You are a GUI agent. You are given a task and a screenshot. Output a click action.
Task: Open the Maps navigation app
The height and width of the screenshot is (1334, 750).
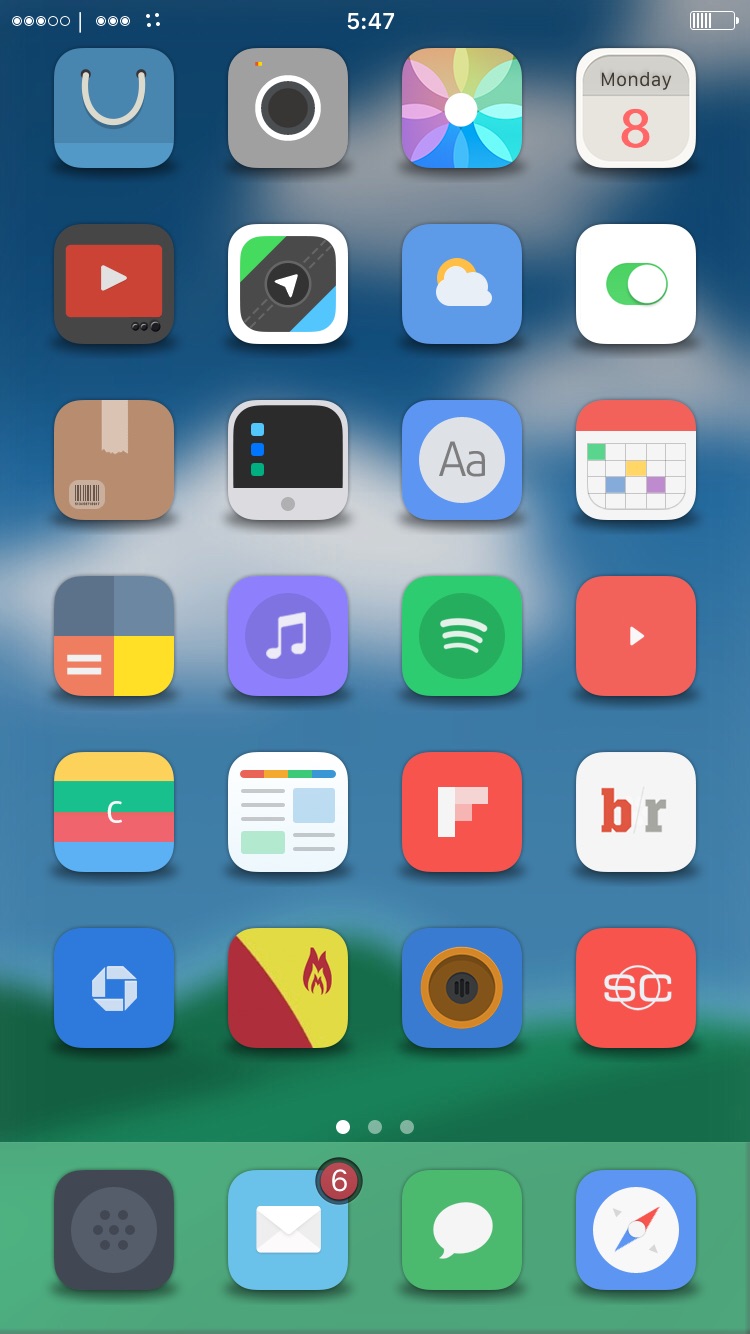pos(288,284)
